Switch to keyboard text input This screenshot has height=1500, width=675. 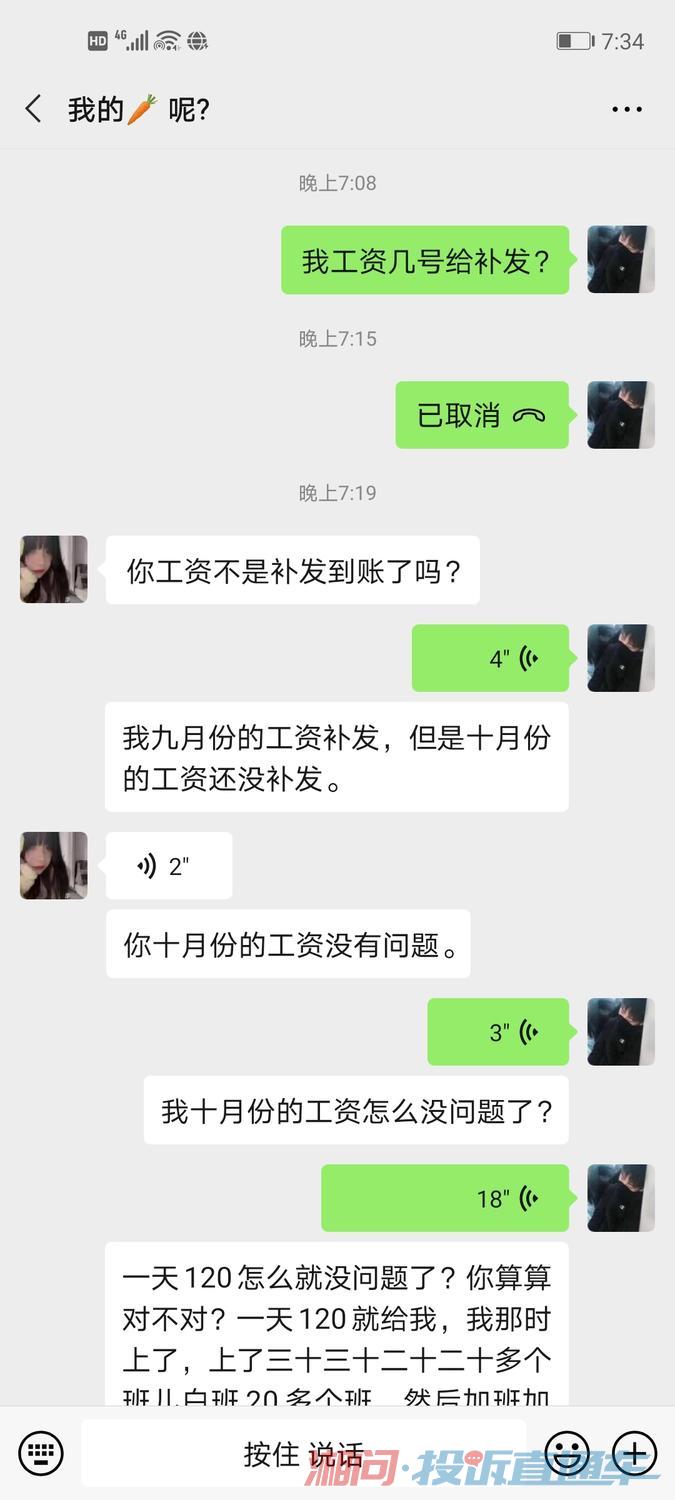pyautogui.click(x=41, y=1452)
